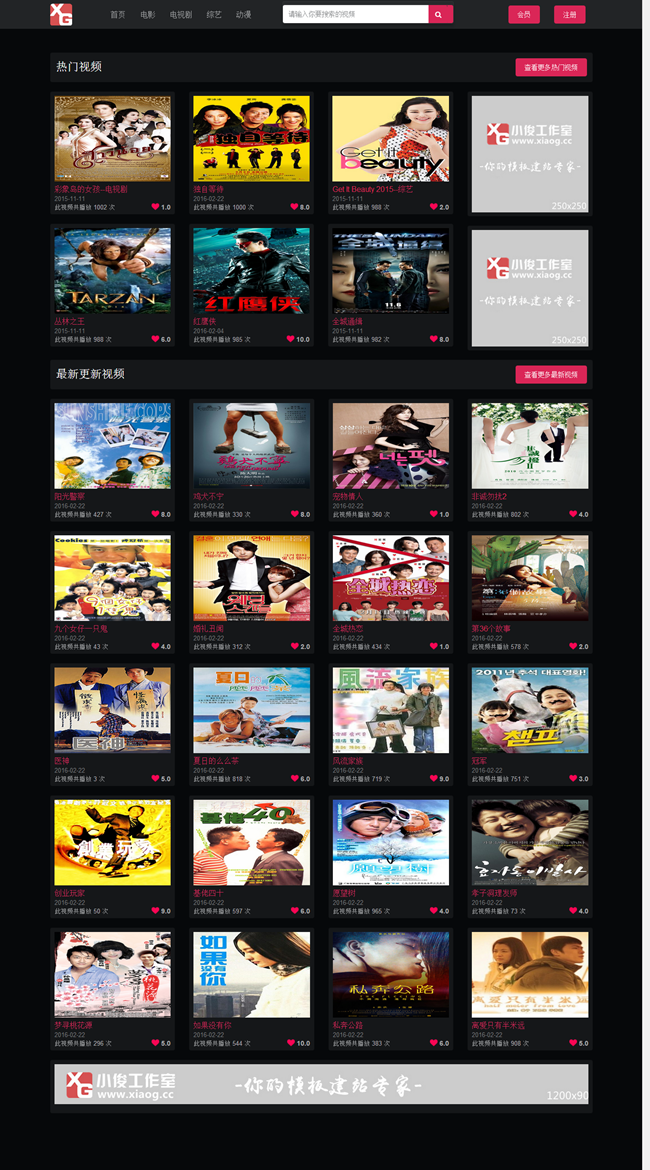Tap the magnifier search button
Image resolution: width=650 pixels, height=1170 pixels.
tap(440, 14)
